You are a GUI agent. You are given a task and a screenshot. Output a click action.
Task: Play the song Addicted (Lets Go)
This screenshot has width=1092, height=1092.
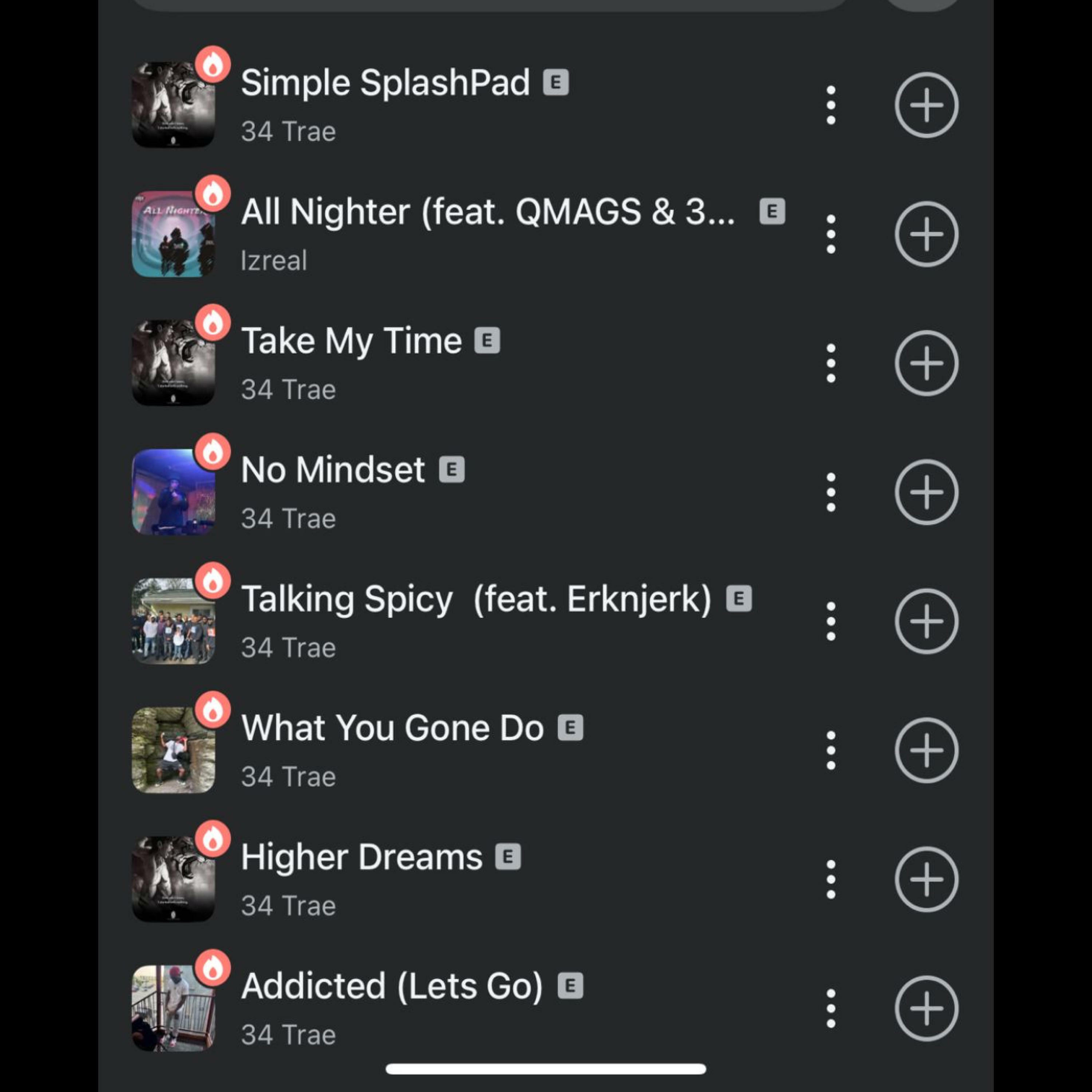point(392,986)
